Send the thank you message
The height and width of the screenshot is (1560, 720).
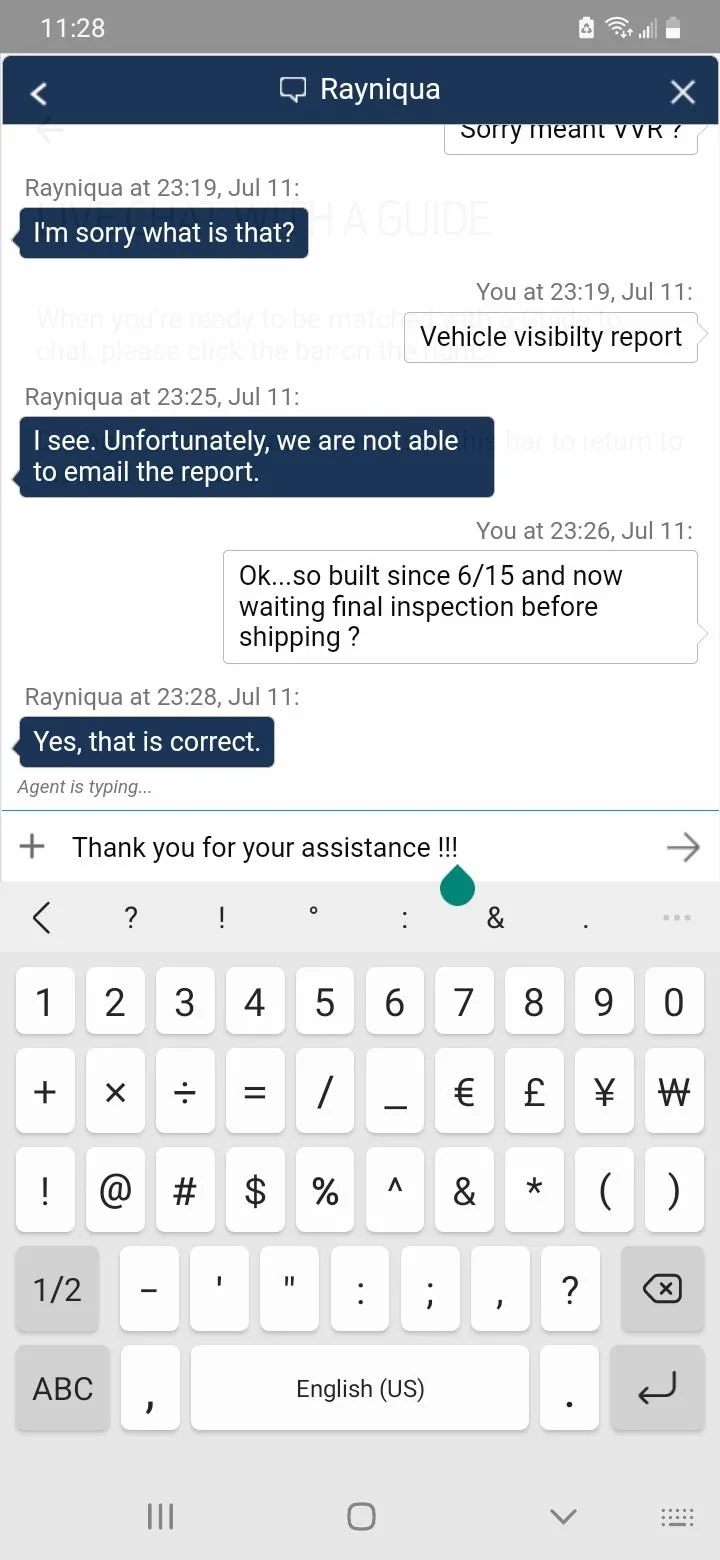683,848
